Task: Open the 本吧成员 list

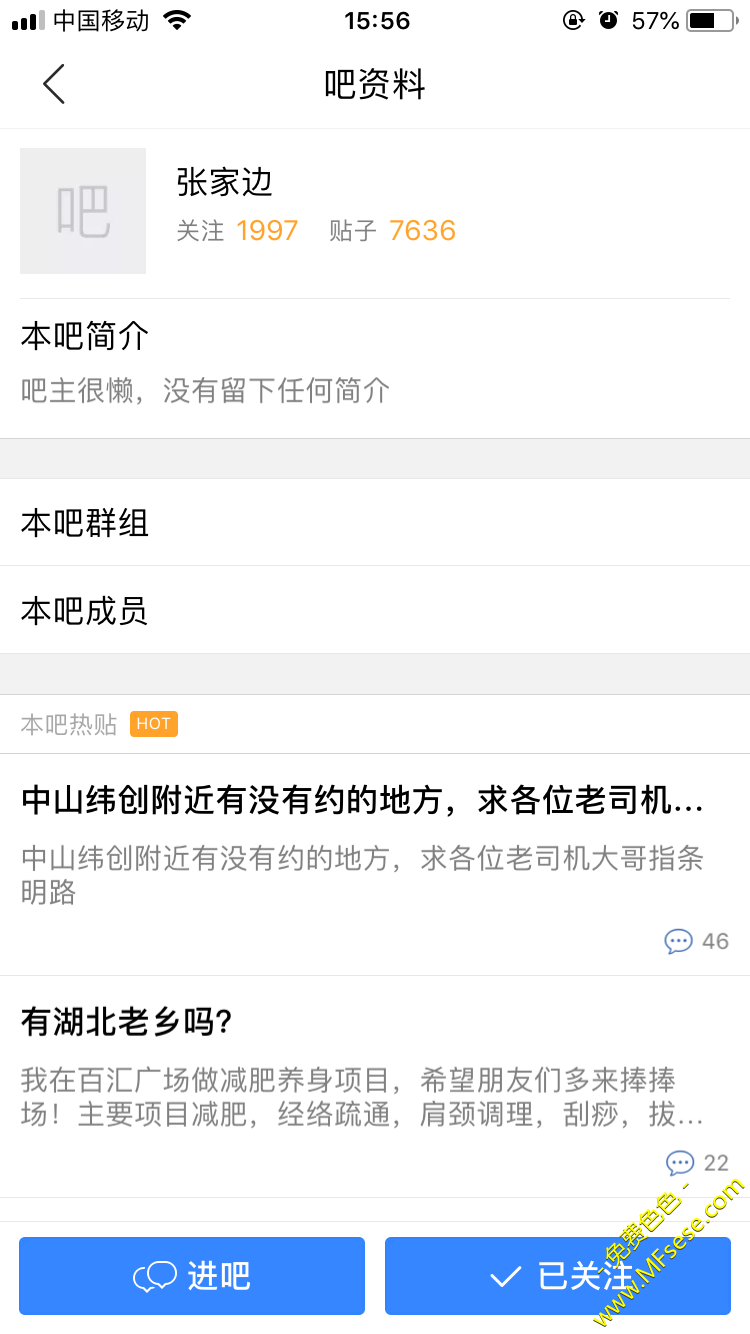Action: pyautogui.click(x=375, y=610)
